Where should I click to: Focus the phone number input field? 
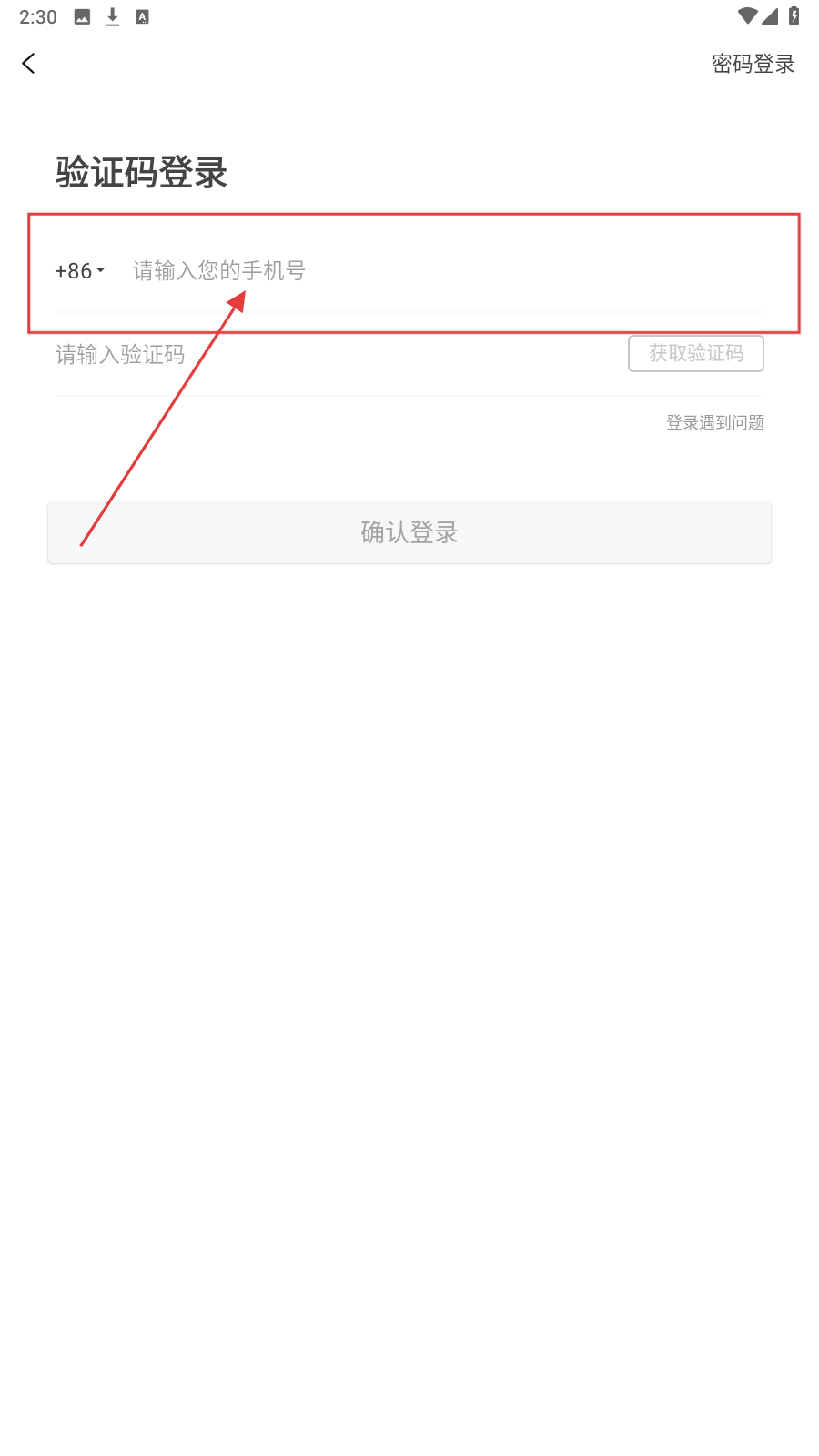tap(437, 271)
